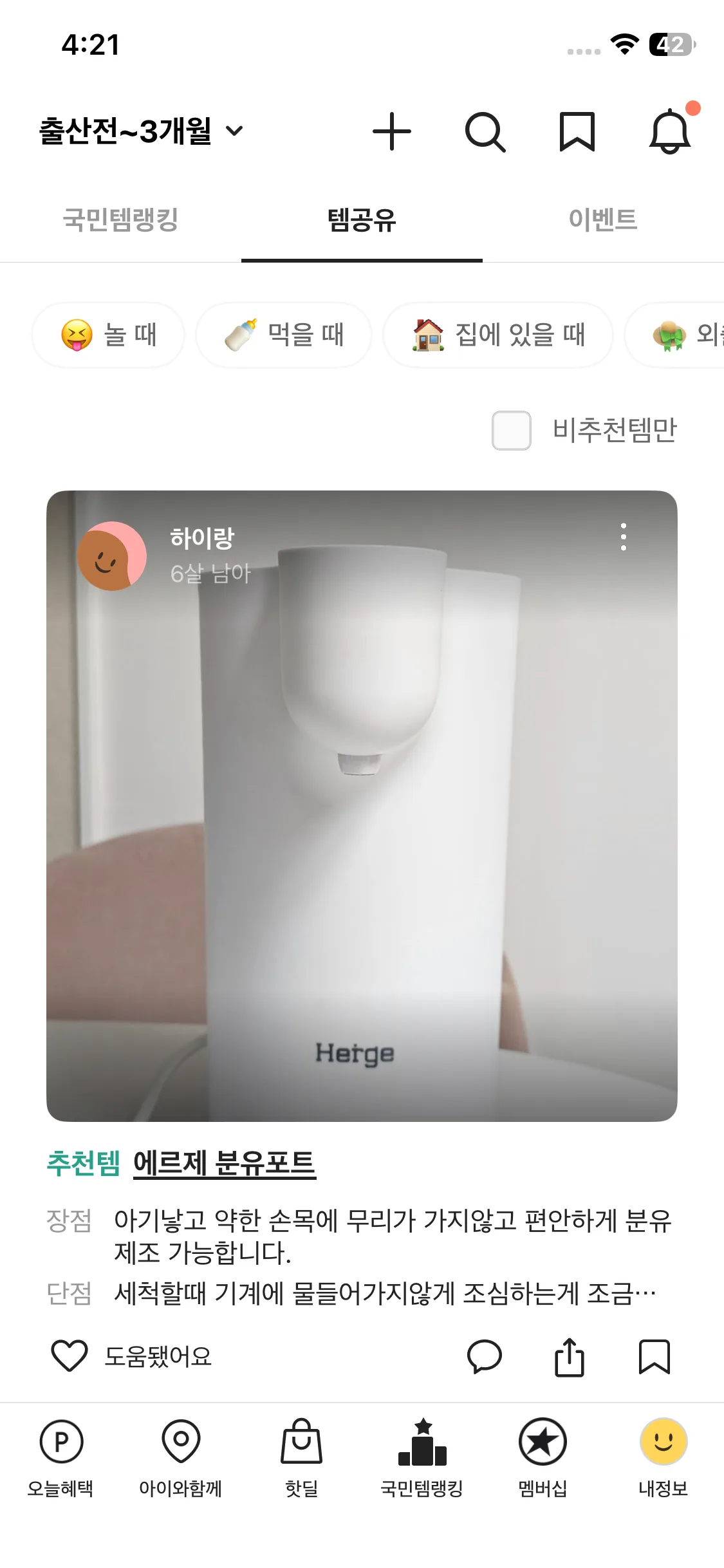
Task: Share the 에르제 분유포트 post
Action: 570,1356
